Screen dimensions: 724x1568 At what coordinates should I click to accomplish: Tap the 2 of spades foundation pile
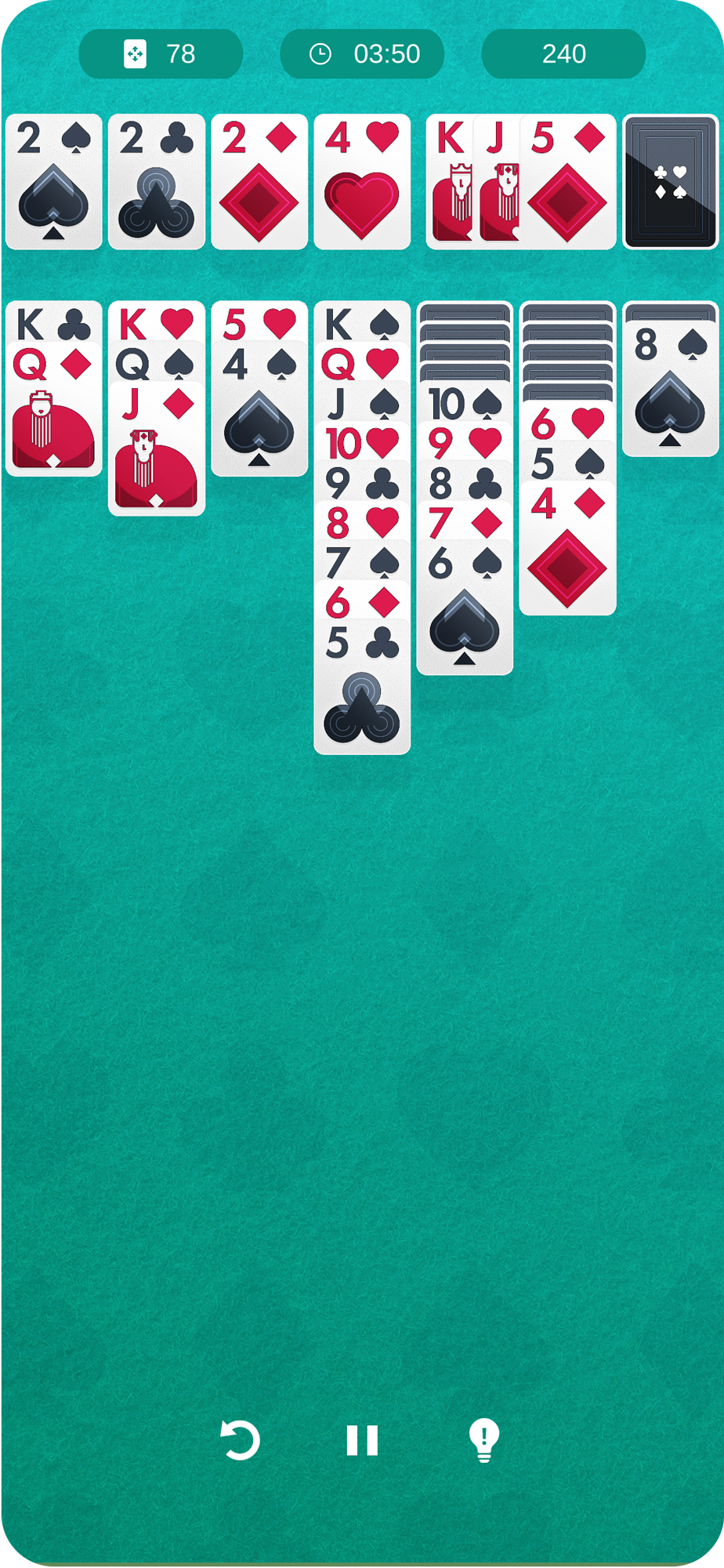pos(53,182)
